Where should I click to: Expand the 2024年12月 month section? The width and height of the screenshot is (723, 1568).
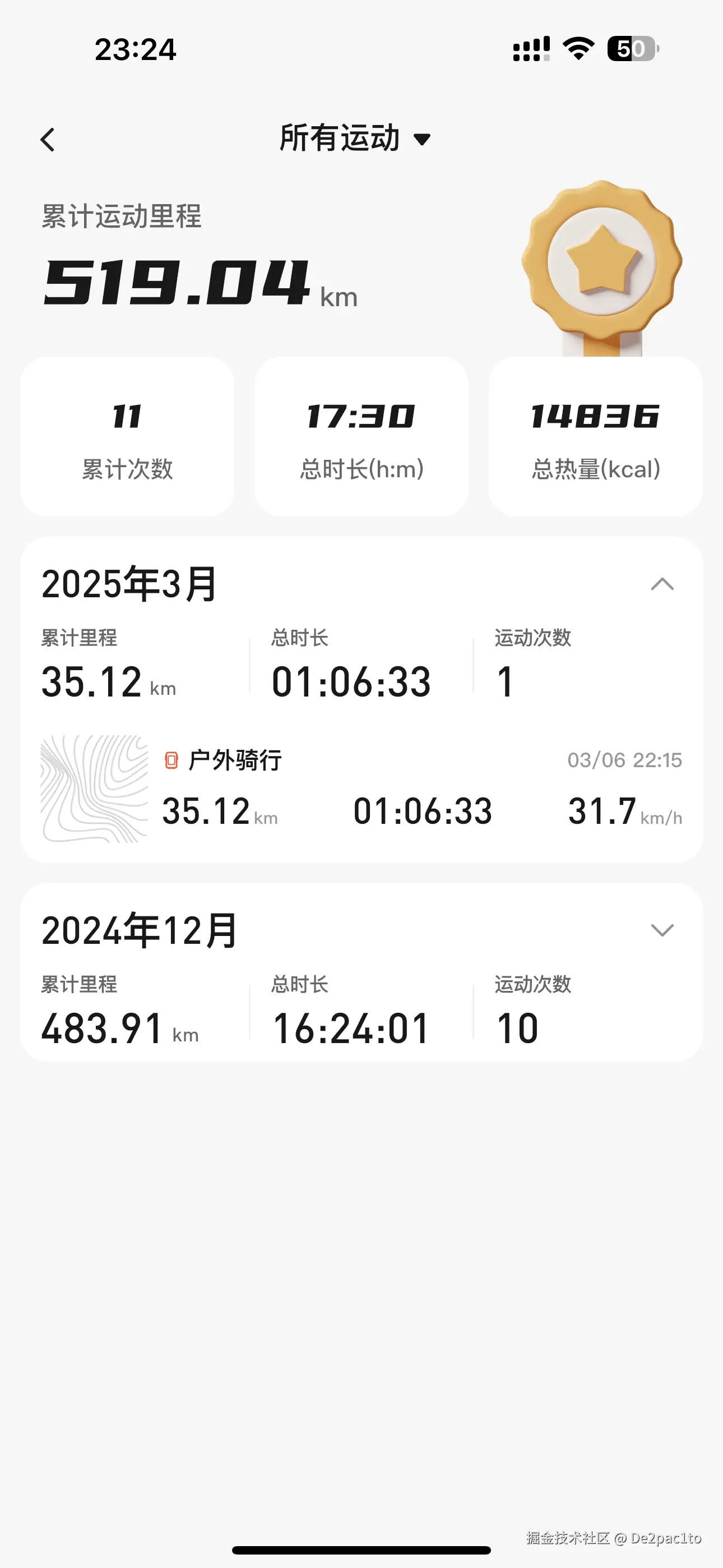coord(664,929)
